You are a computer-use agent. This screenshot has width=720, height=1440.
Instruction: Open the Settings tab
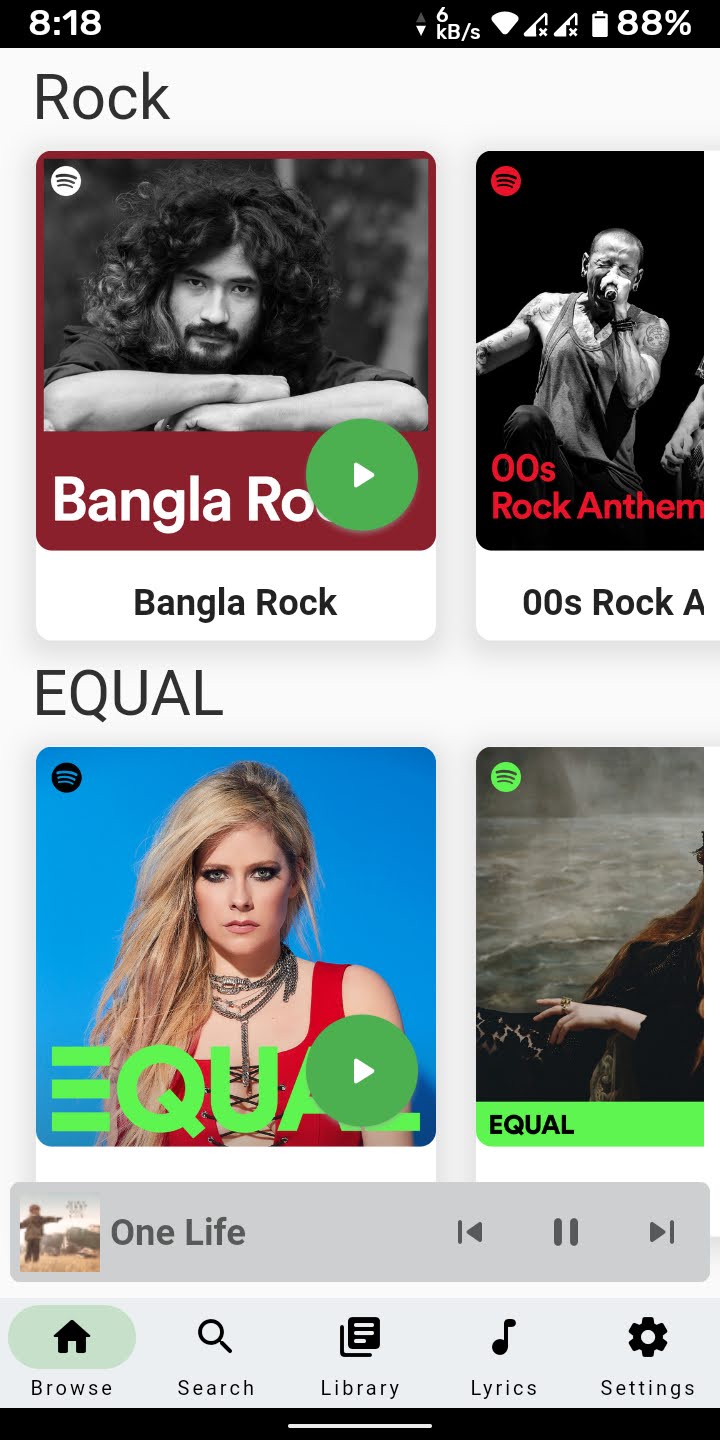pos(647,1355)
